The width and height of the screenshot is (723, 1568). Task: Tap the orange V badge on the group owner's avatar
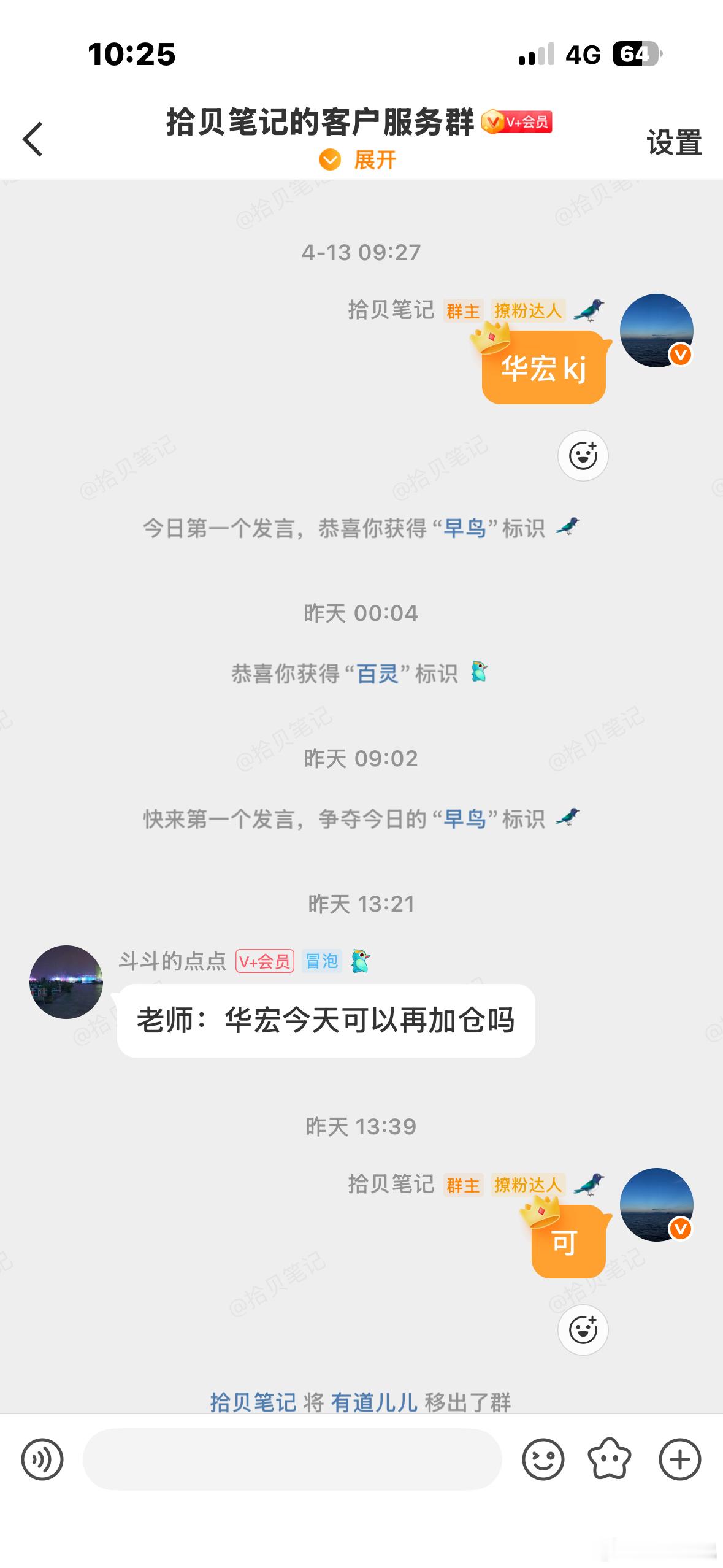(680, 354)
